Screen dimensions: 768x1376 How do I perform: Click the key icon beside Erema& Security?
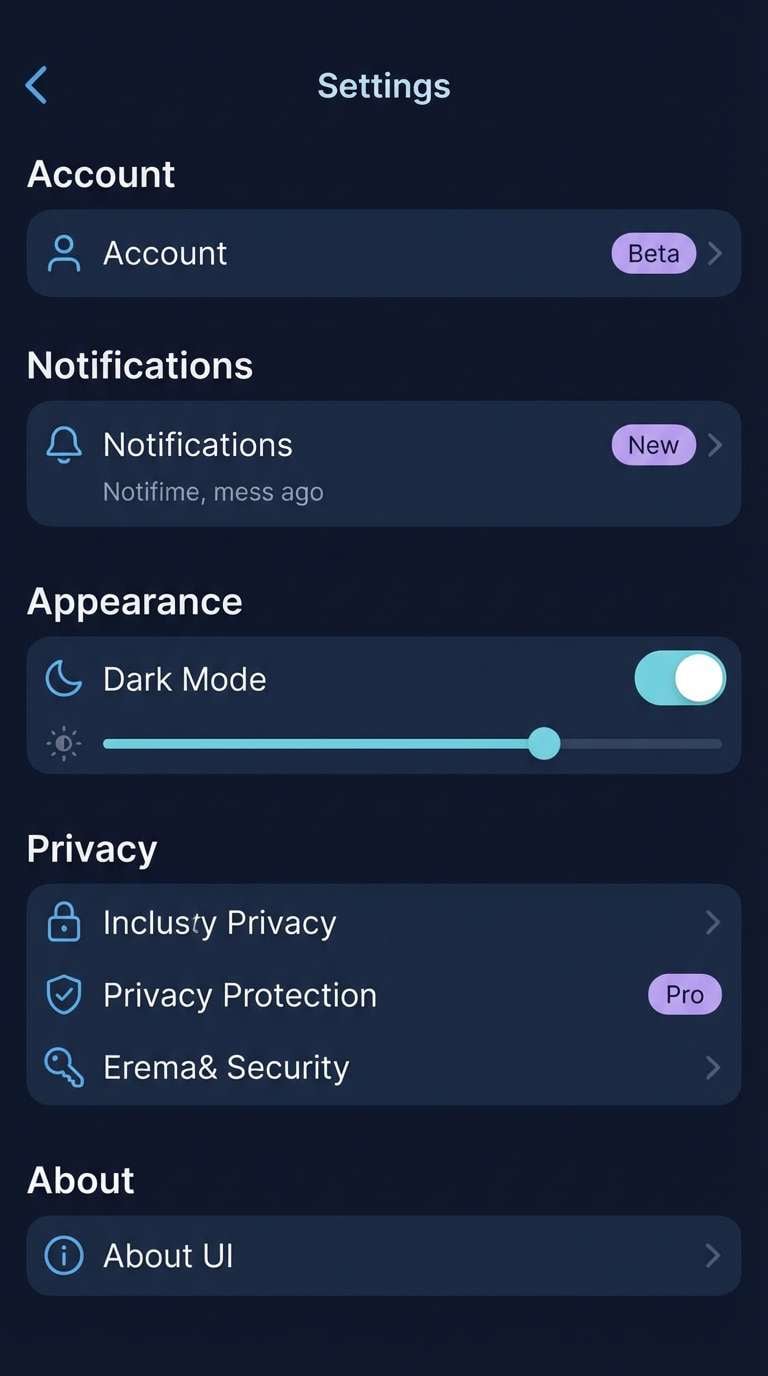tap(62, 1067)
